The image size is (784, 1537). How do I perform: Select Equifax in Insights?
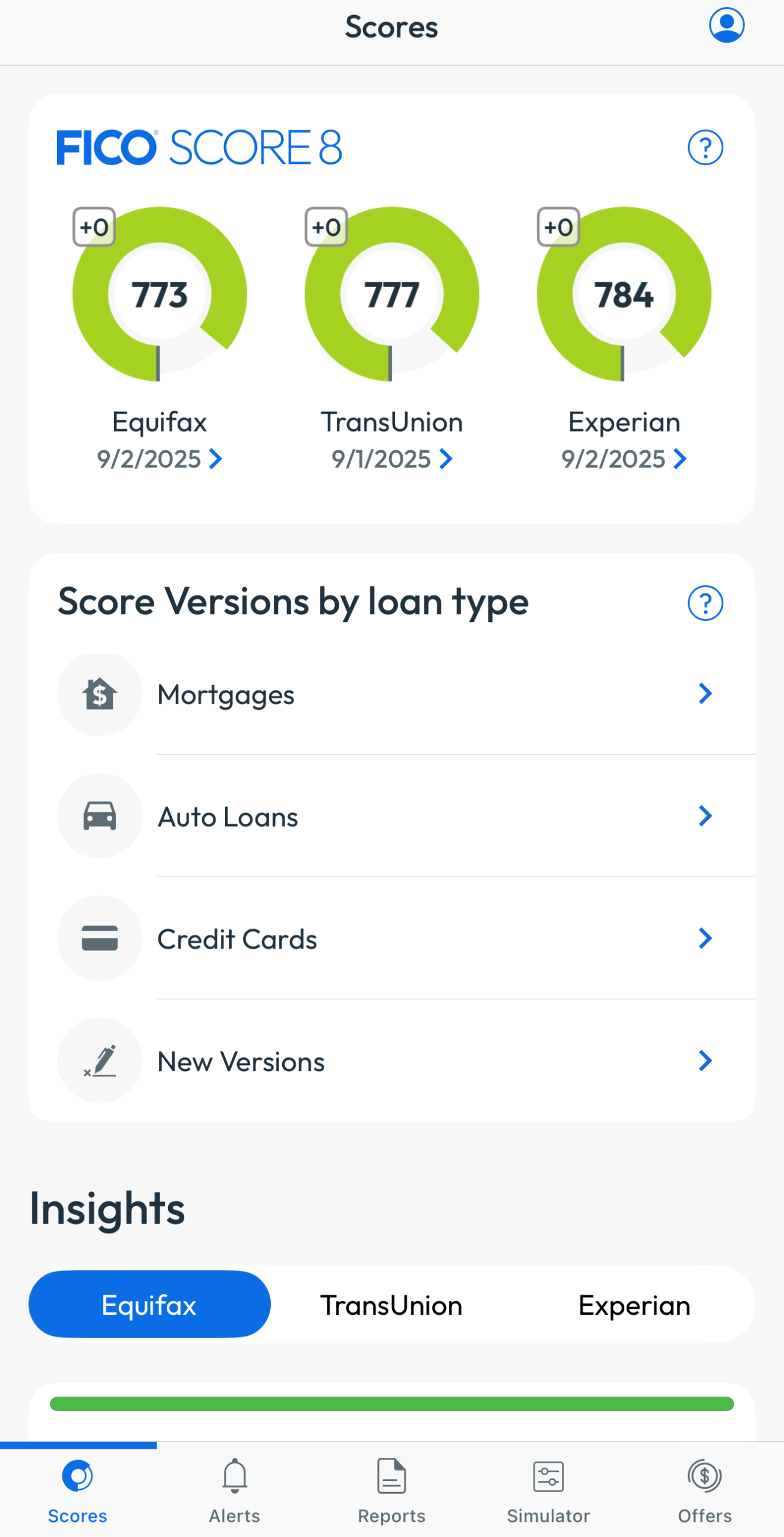pyautogui.click(x=149, y=1305)
